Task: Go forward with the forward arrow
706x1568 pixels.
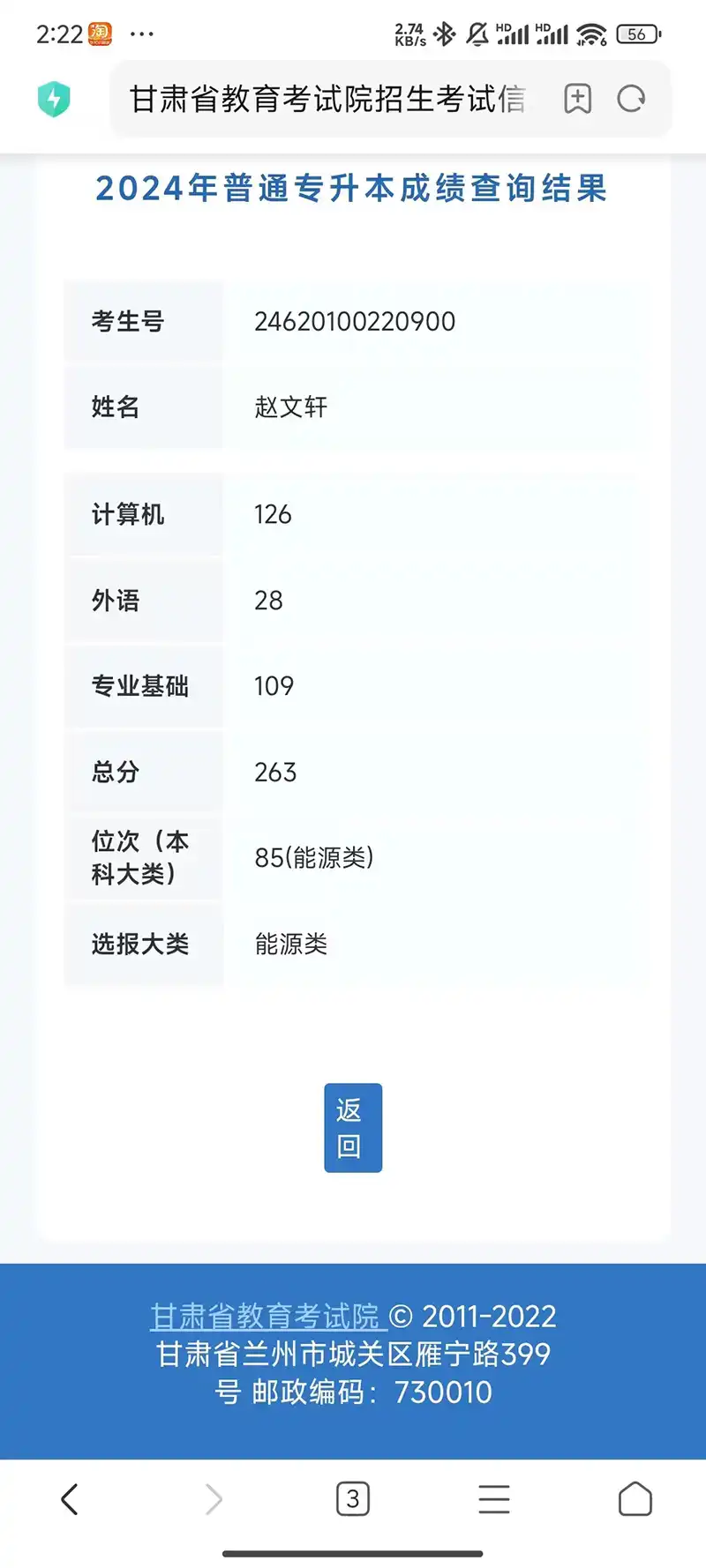Action: point(213,1498)
